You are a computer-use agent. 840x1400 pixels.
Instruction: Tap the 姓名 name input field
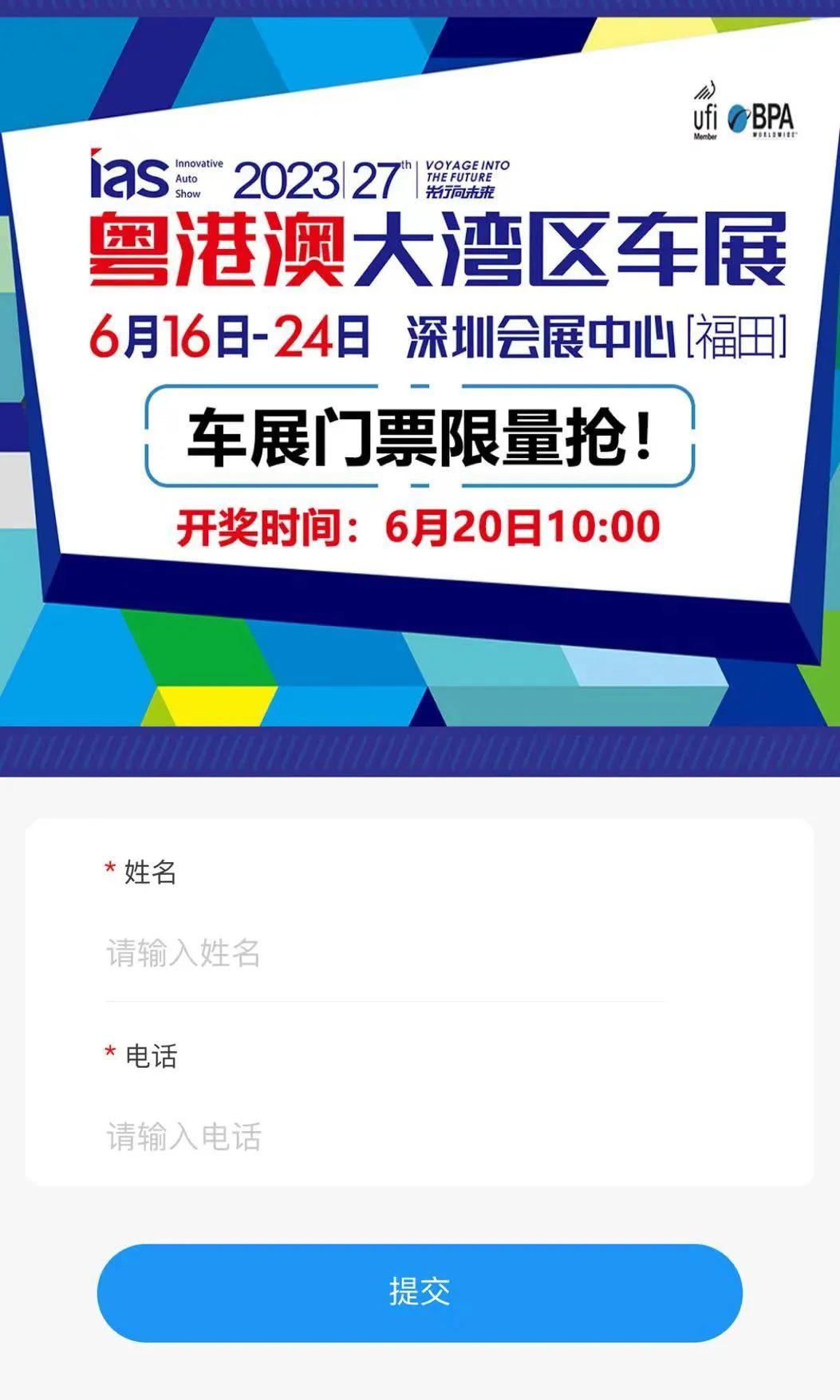385,953
